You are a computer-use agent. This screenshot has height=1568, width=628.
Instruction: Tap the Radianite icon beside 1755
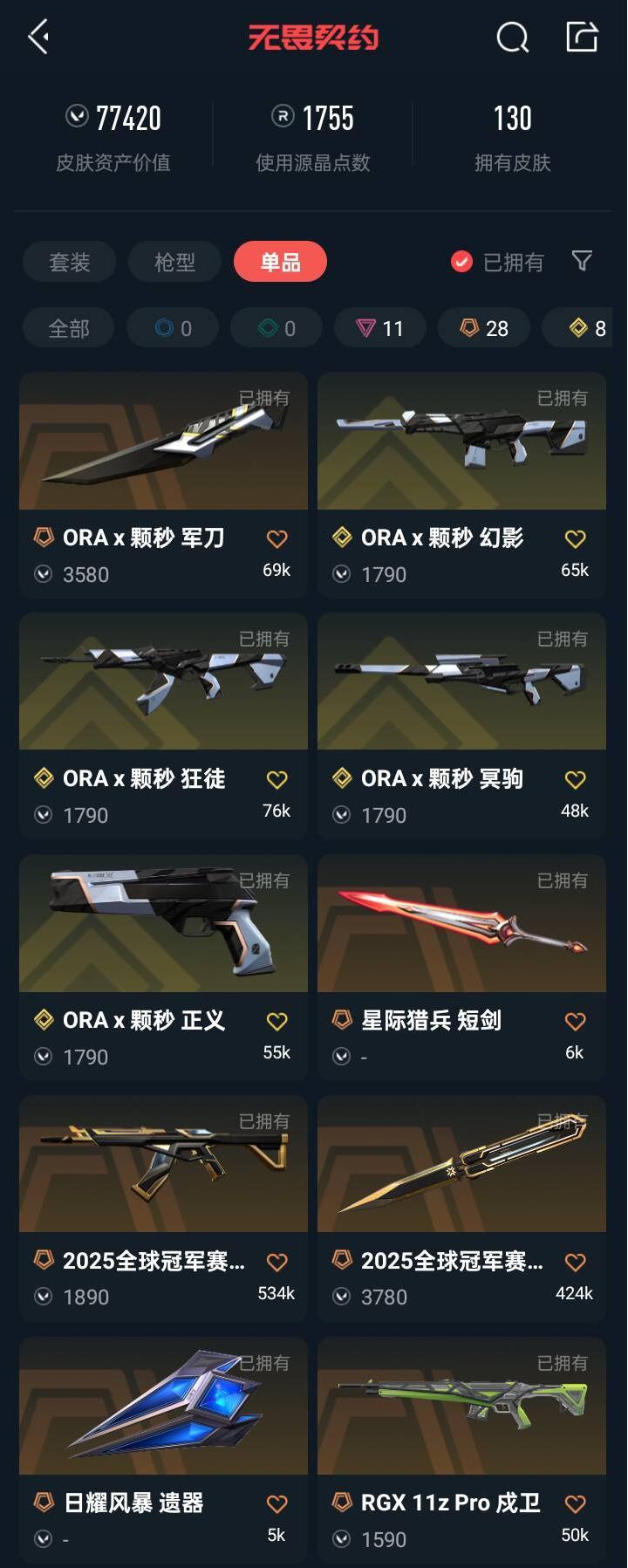coord(278,117)
